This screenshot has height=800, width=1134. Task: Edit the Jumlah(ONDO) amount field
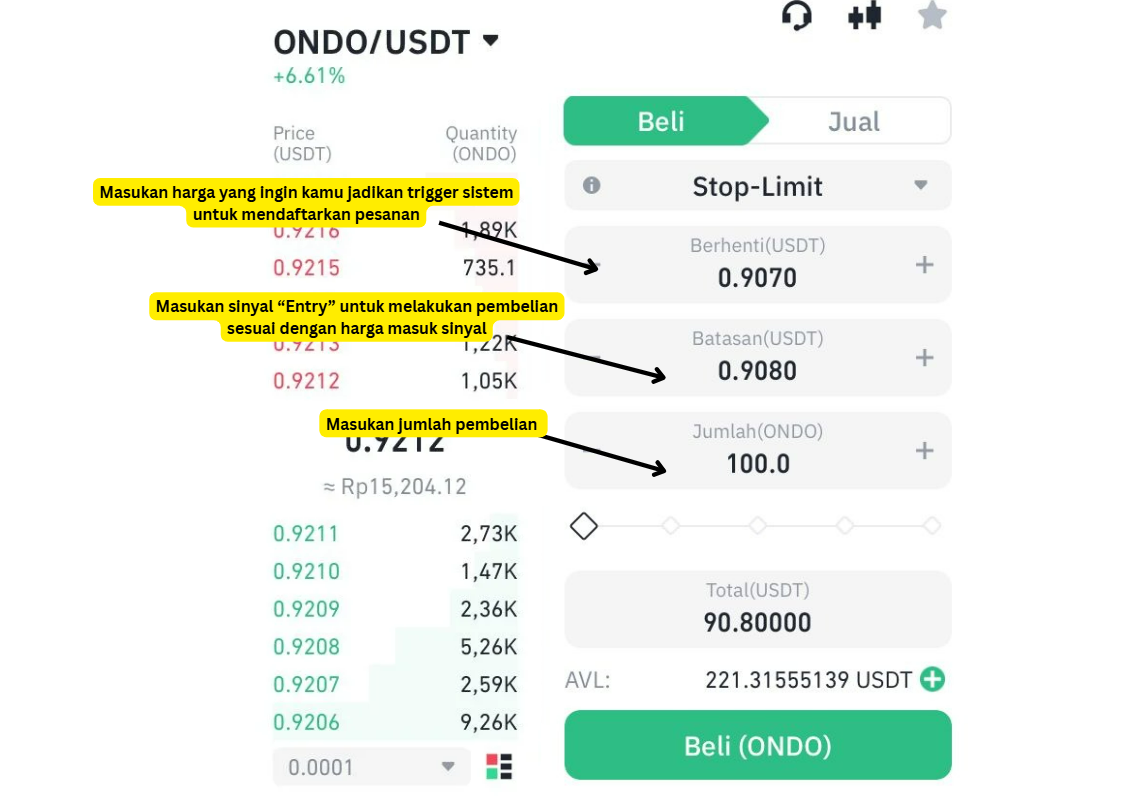pos(757,464)
